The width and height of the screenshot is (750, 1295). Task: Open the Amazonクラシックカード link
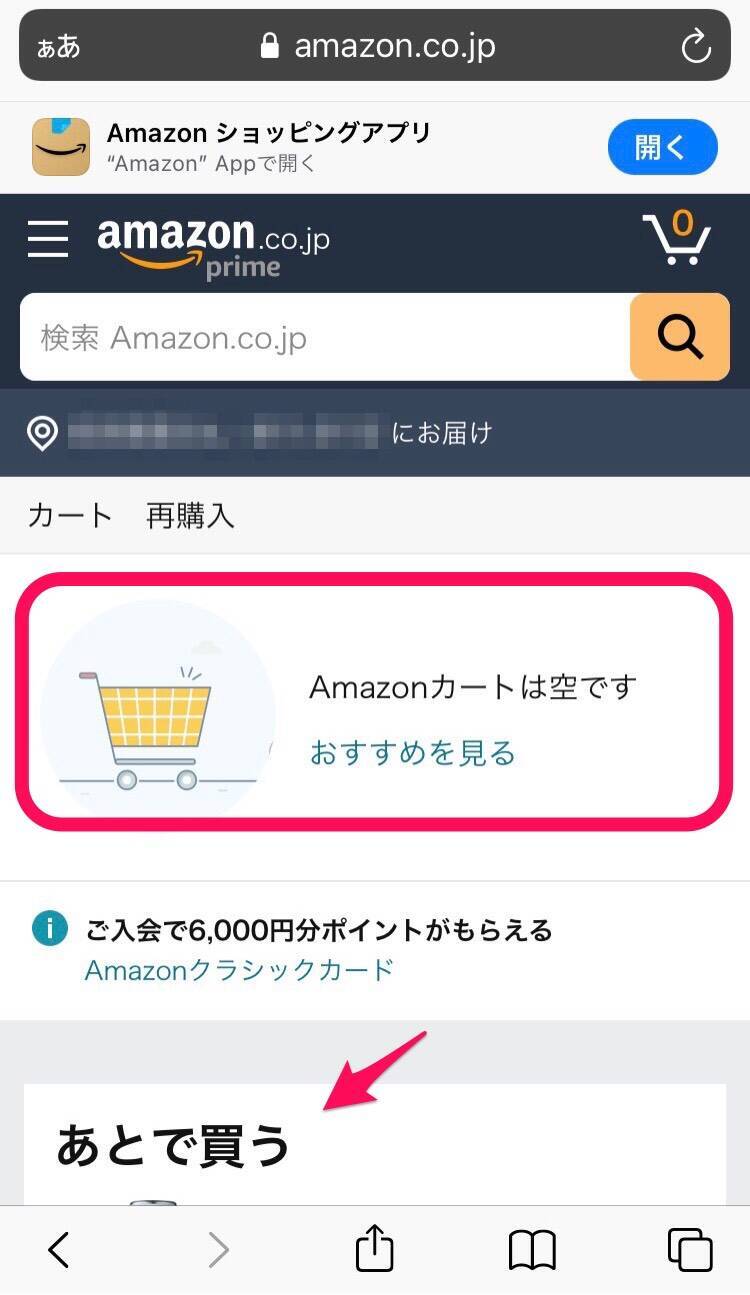[240, 969]
